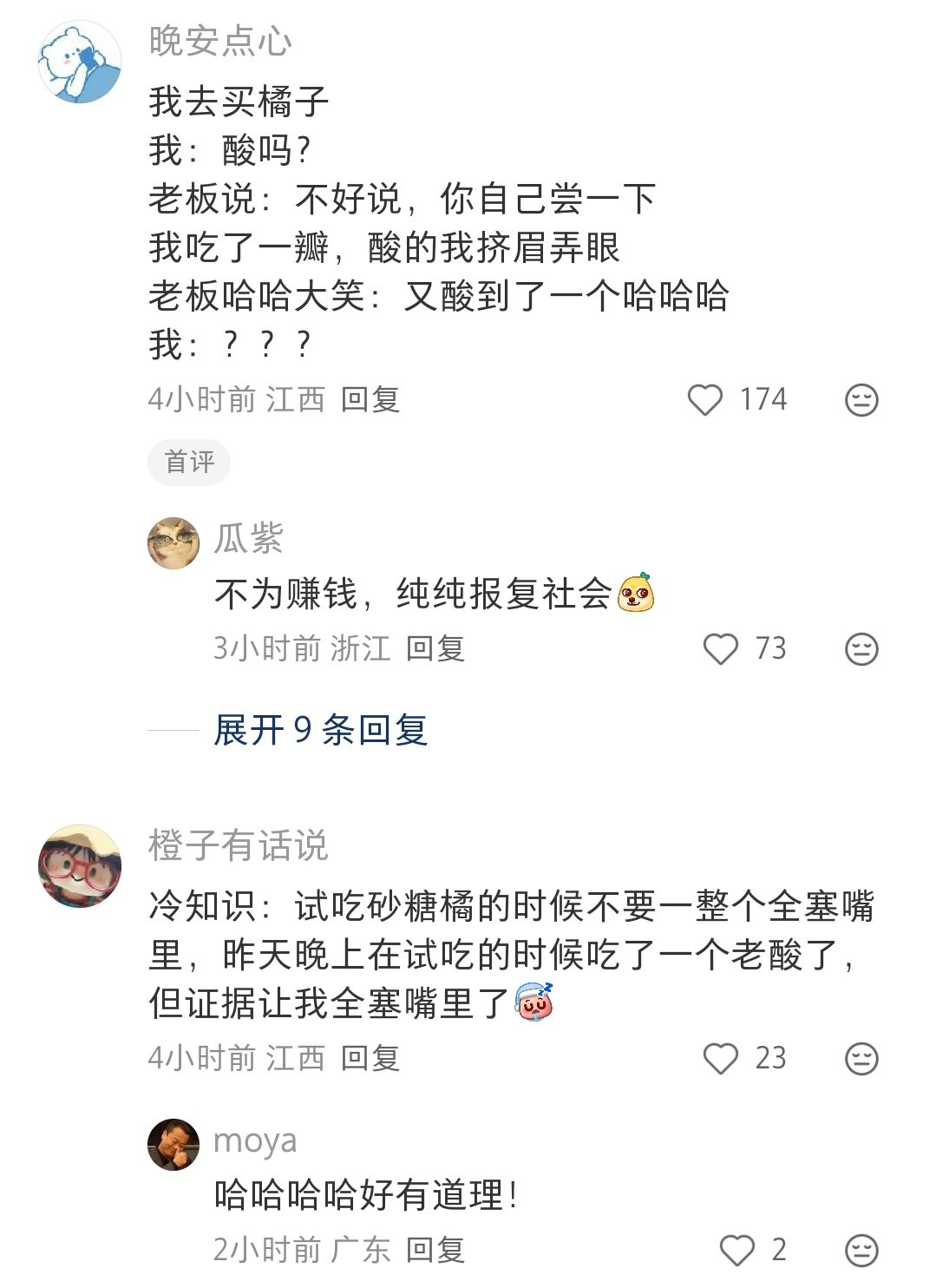Open 晚安点心's profile avatar
936x1288 pixels.
tap(80, 62)
